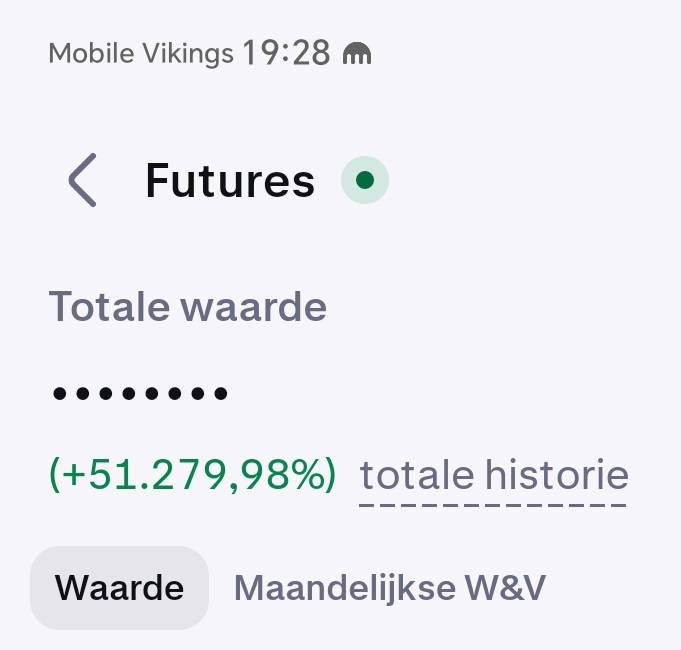
Task: Switch to the Maandelijkse W&V tab
Action: pyautogui.click(x=389, y=588)
